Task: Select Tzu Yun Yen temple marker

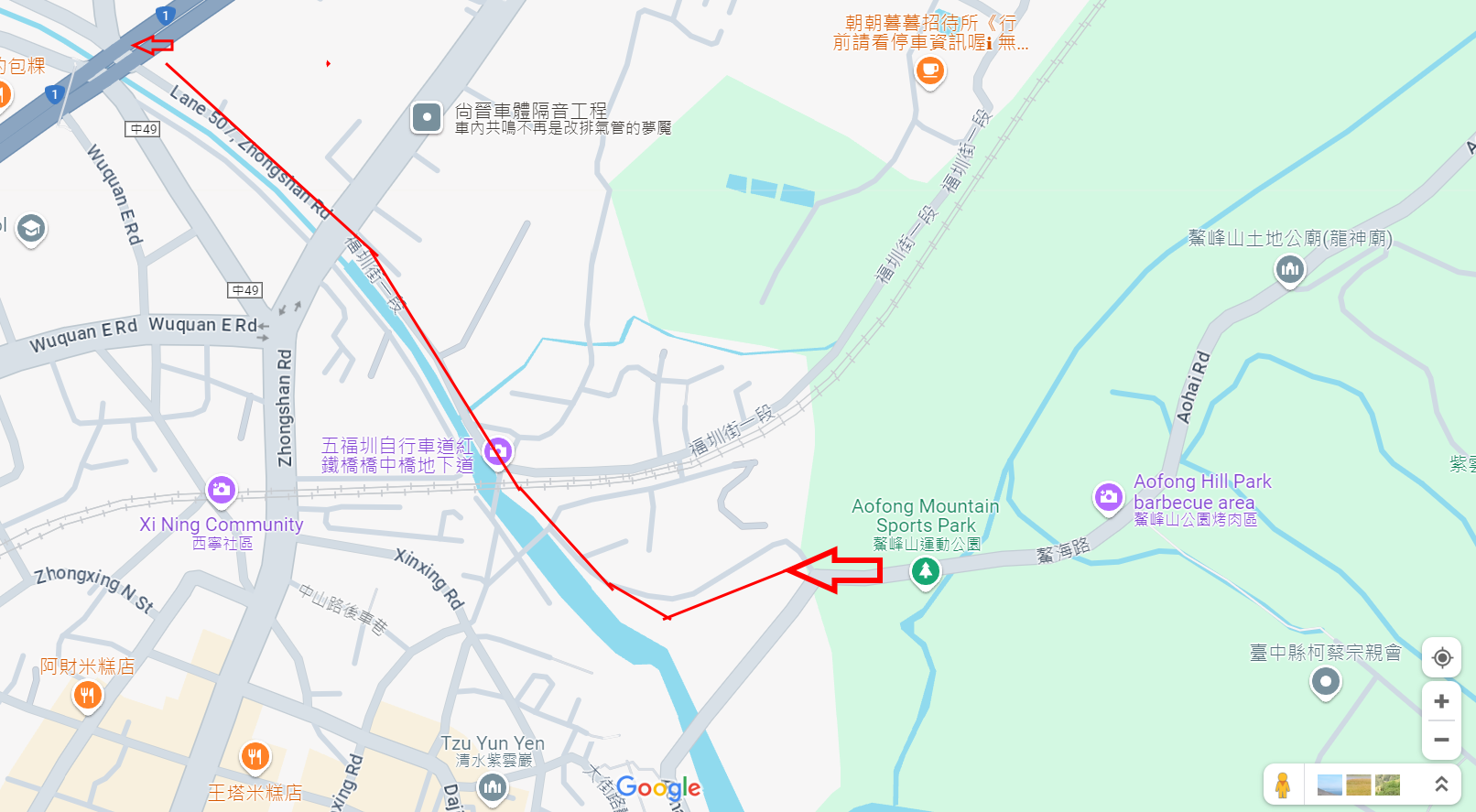Action: (x=493, y=786)
